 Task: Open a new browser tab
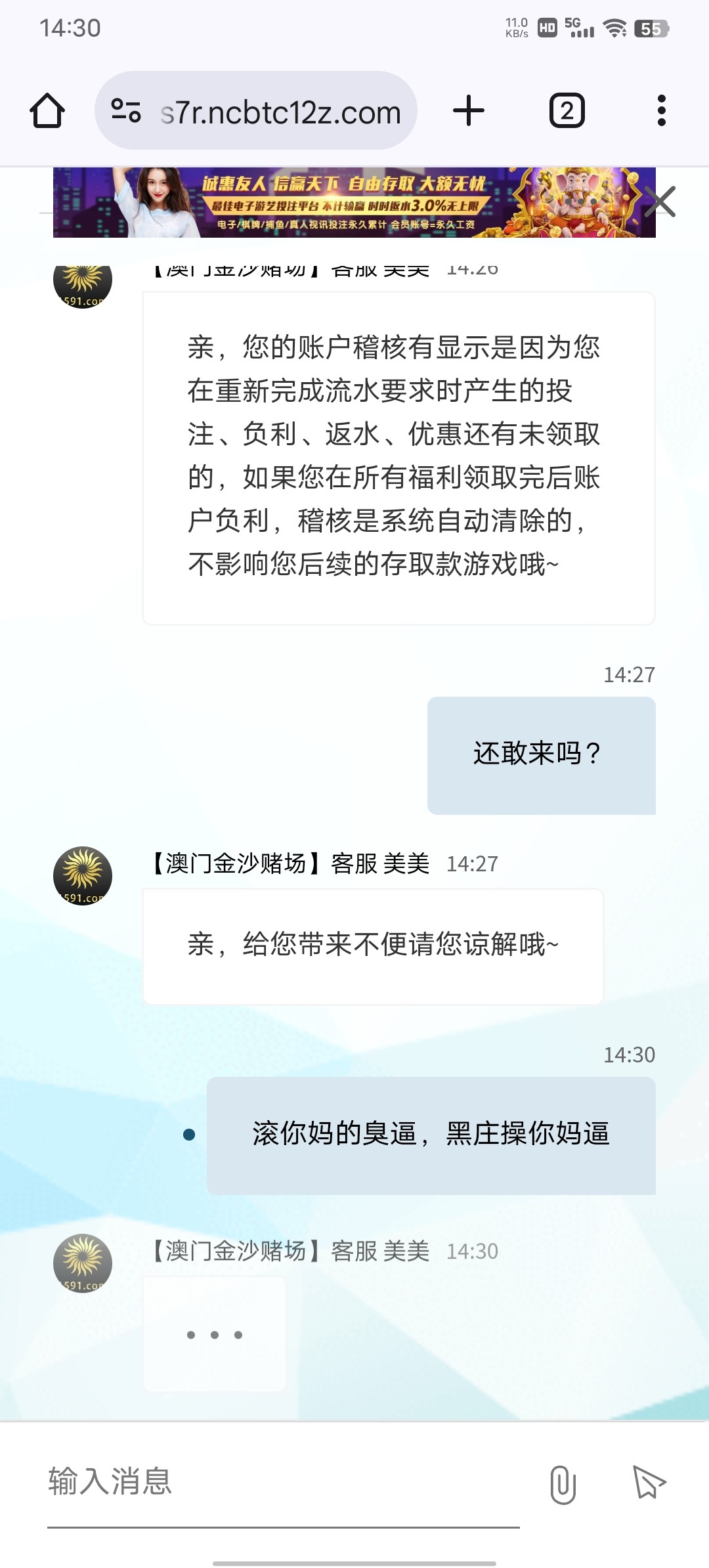469,111
